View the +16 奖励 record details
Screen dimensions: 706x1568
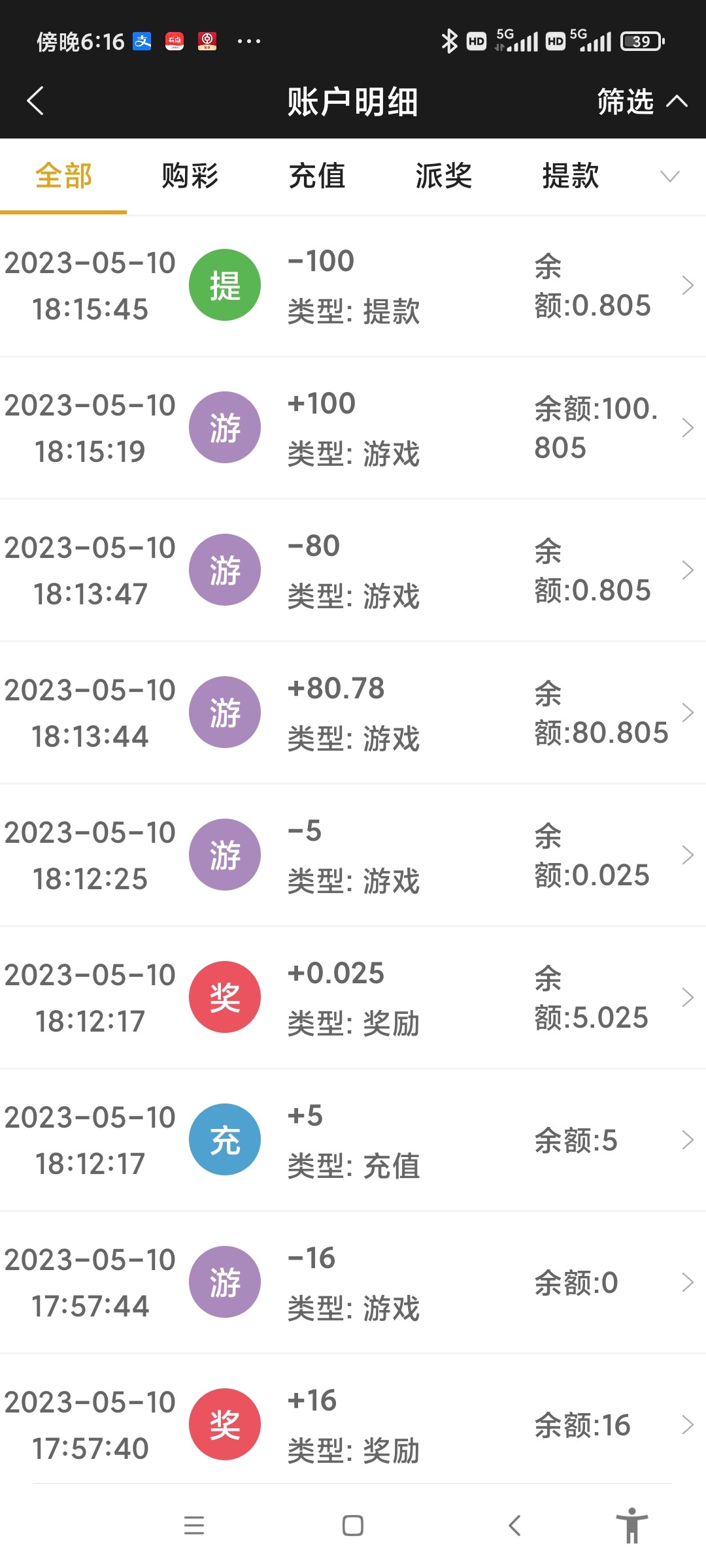point(353,1425)
